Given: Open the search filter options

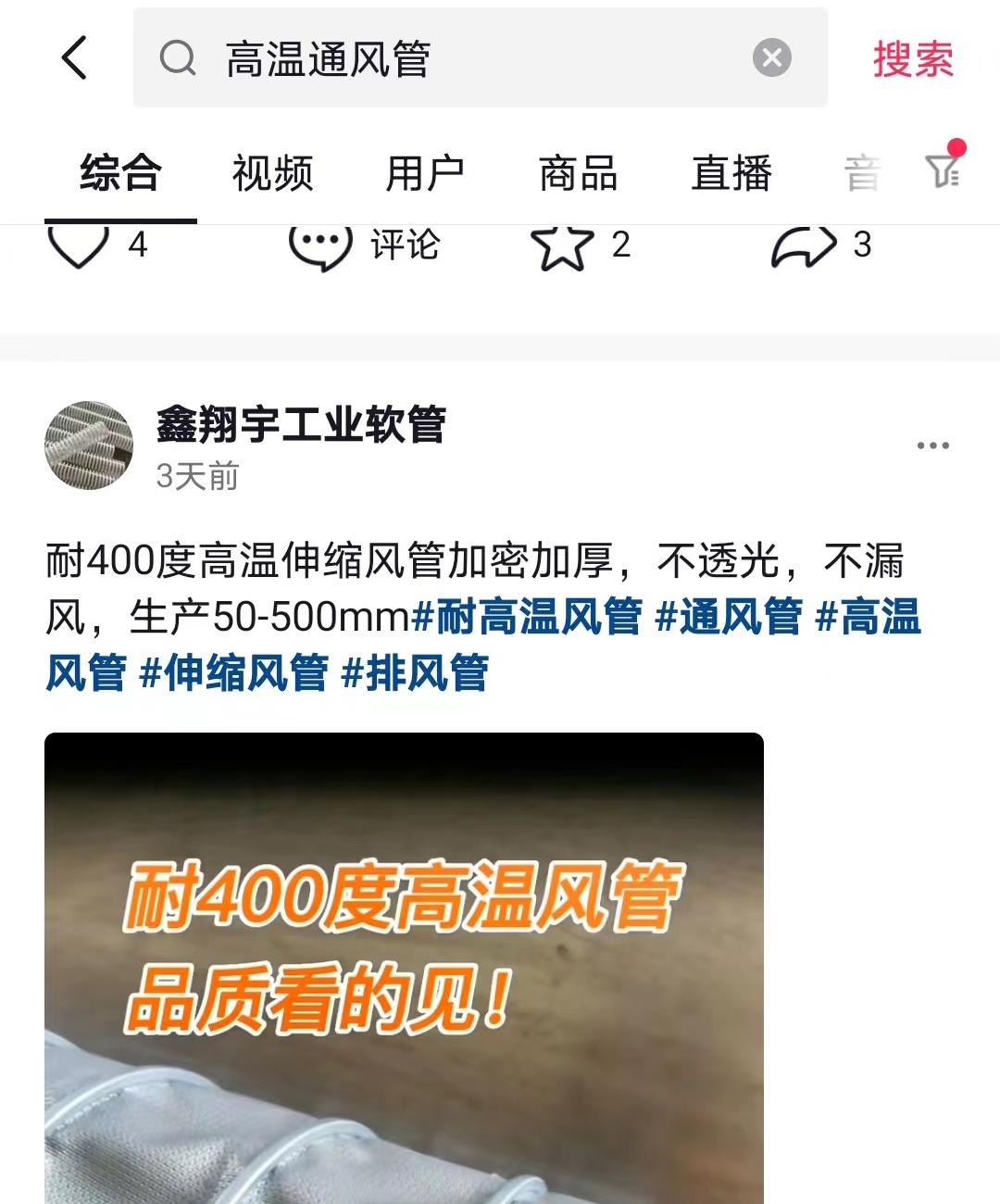Looking at the screenshot, I should click(x=944, y=169).
